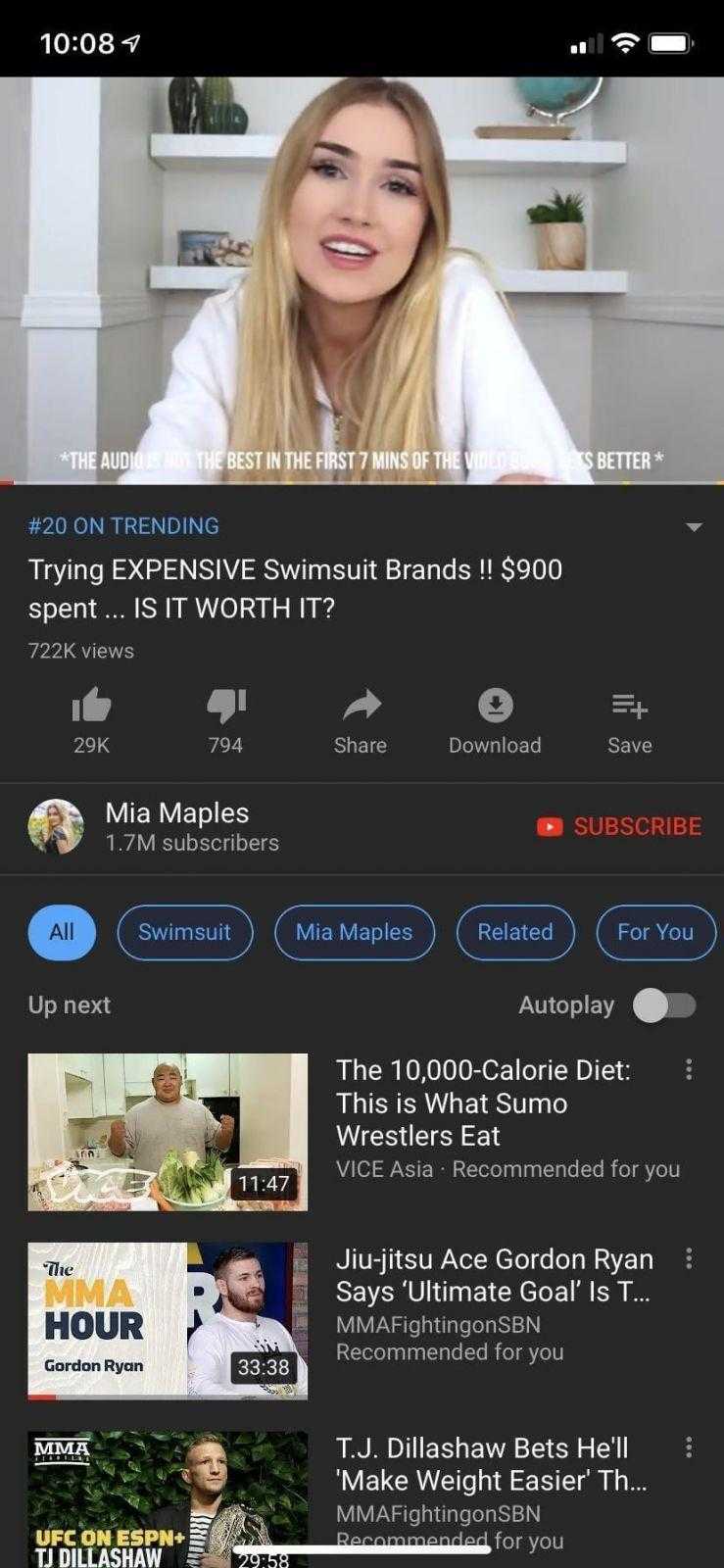
Task: Switch to Related chip
Action: [x=515, y=932]
